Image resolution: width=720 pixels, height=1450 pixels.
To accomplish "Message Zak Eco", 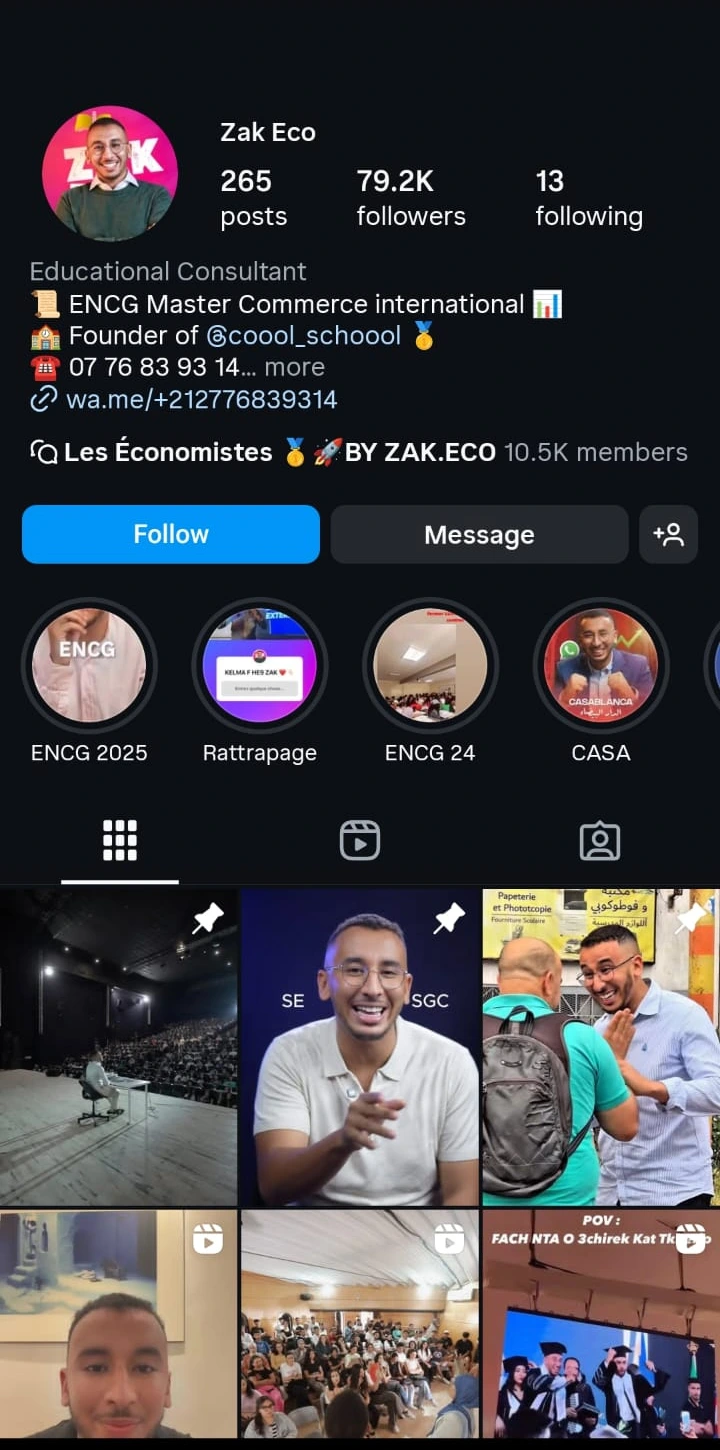I will pos(479,535).
